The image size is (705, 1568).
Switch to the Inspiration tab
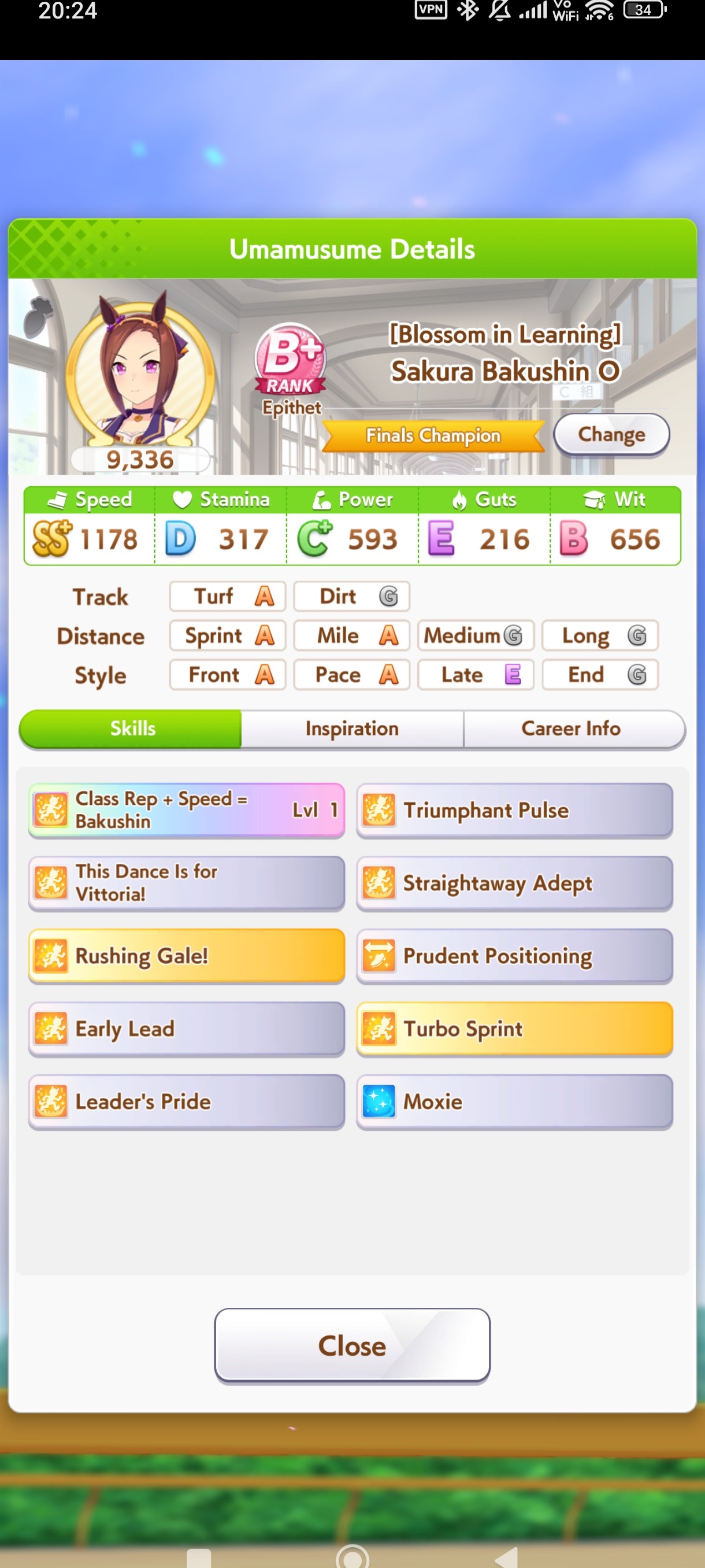click(x=351, y=728)
